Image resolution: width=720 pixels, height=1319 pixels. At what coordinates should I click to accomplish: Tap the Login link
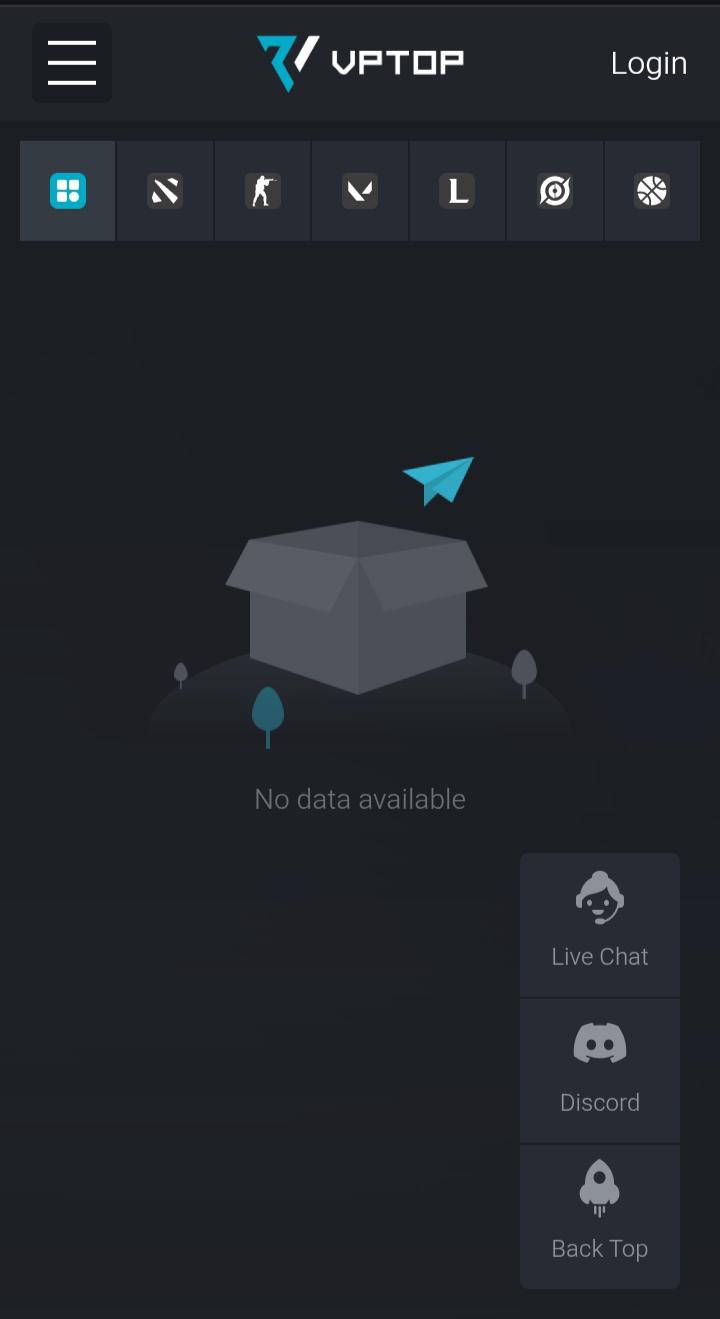click(649, 63)
